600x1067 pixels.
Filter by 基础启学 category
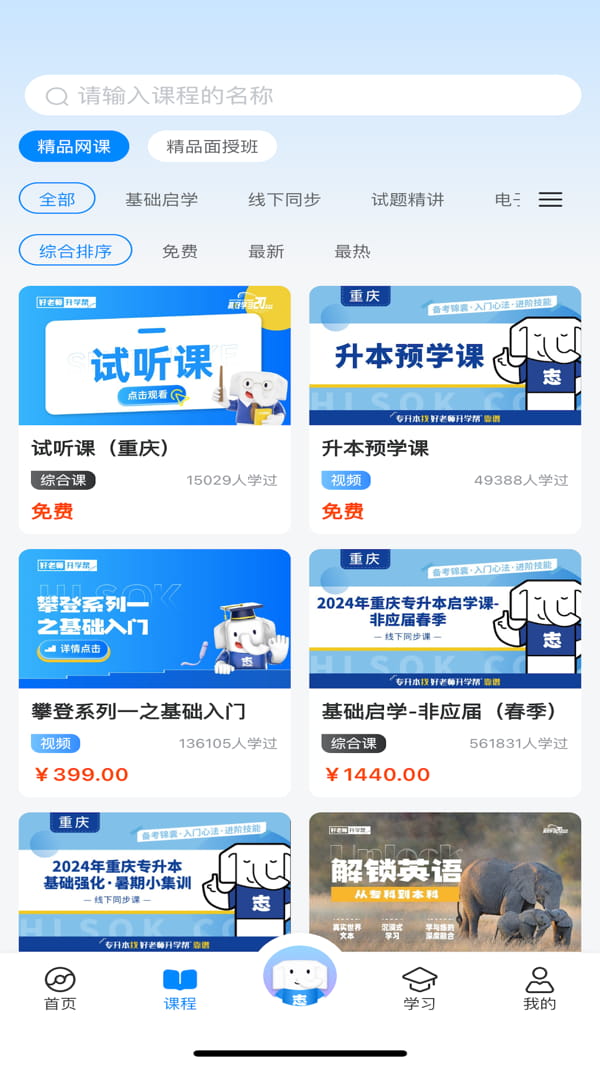[161, 199]
